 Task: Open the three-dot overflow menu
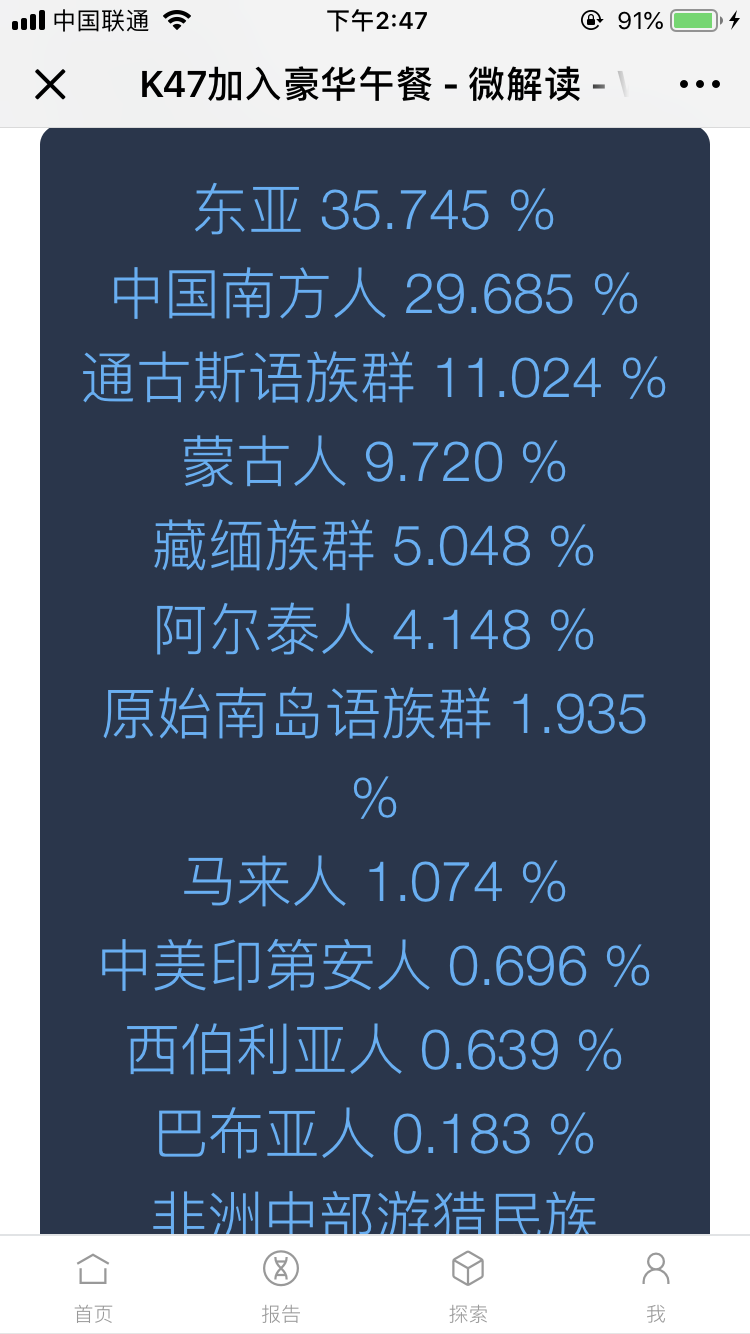pos(700,85)
